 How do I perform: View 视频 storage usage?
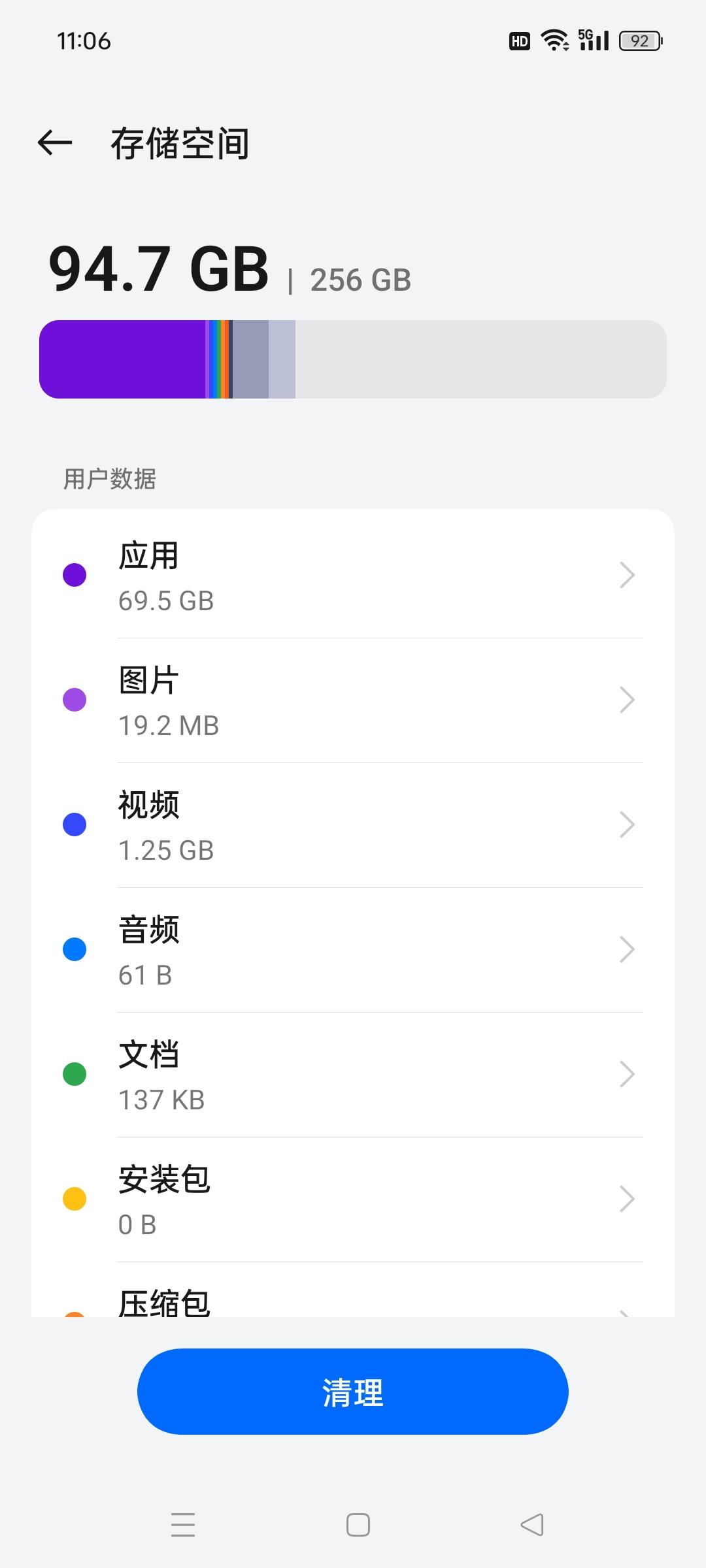click(353, 825)
